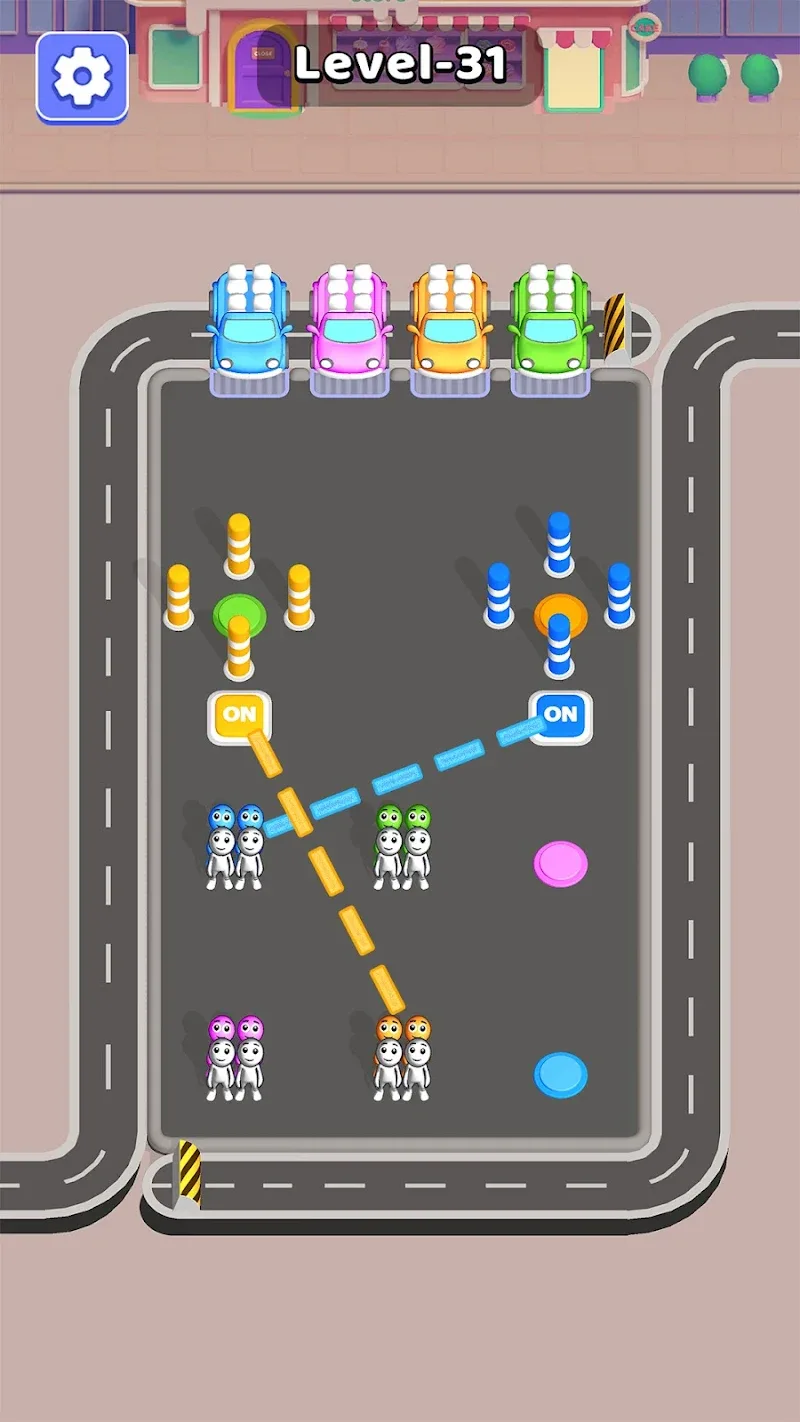Select the blue stickman group
Screen dimensions: 800x1422
(x=235, y=848)
